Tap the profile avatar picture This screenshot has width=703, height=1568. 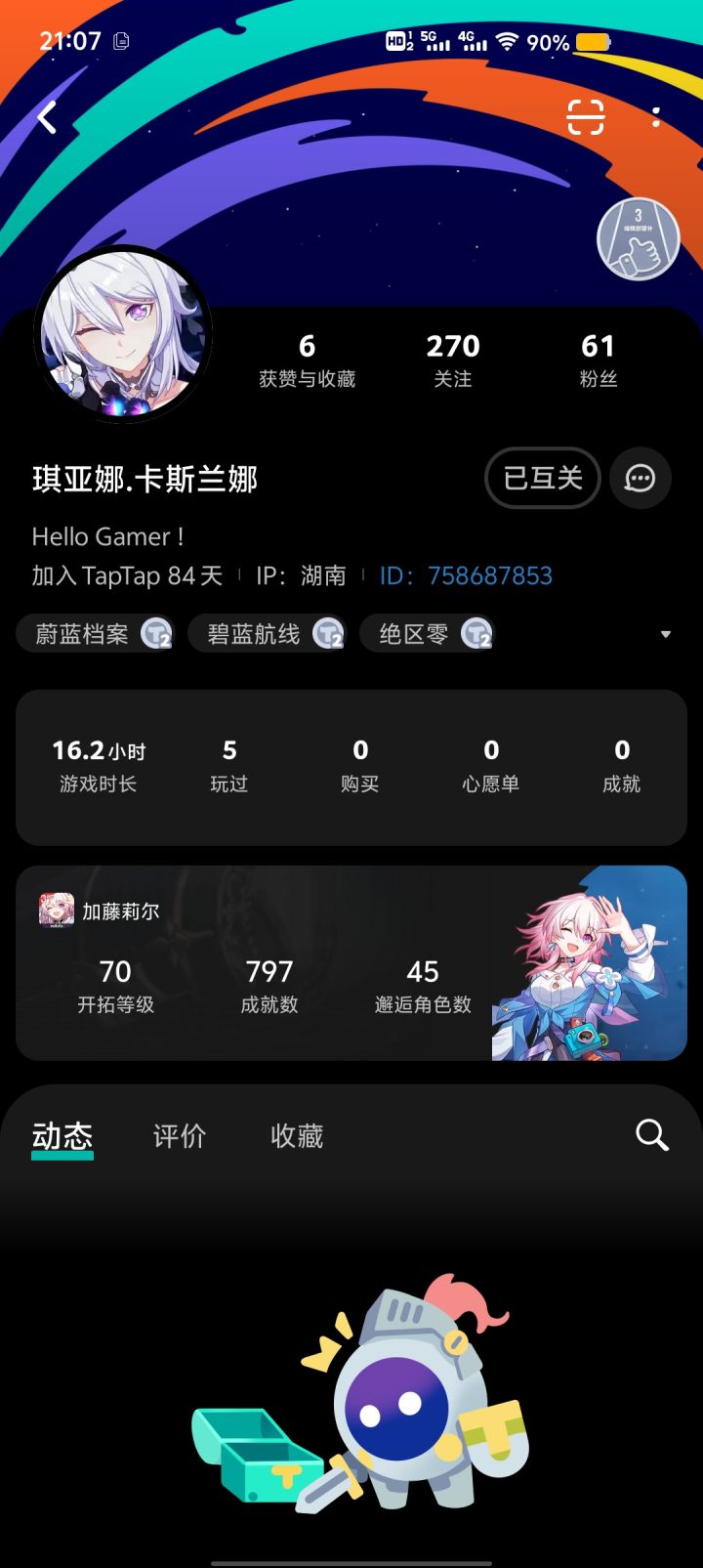[122, 334]
